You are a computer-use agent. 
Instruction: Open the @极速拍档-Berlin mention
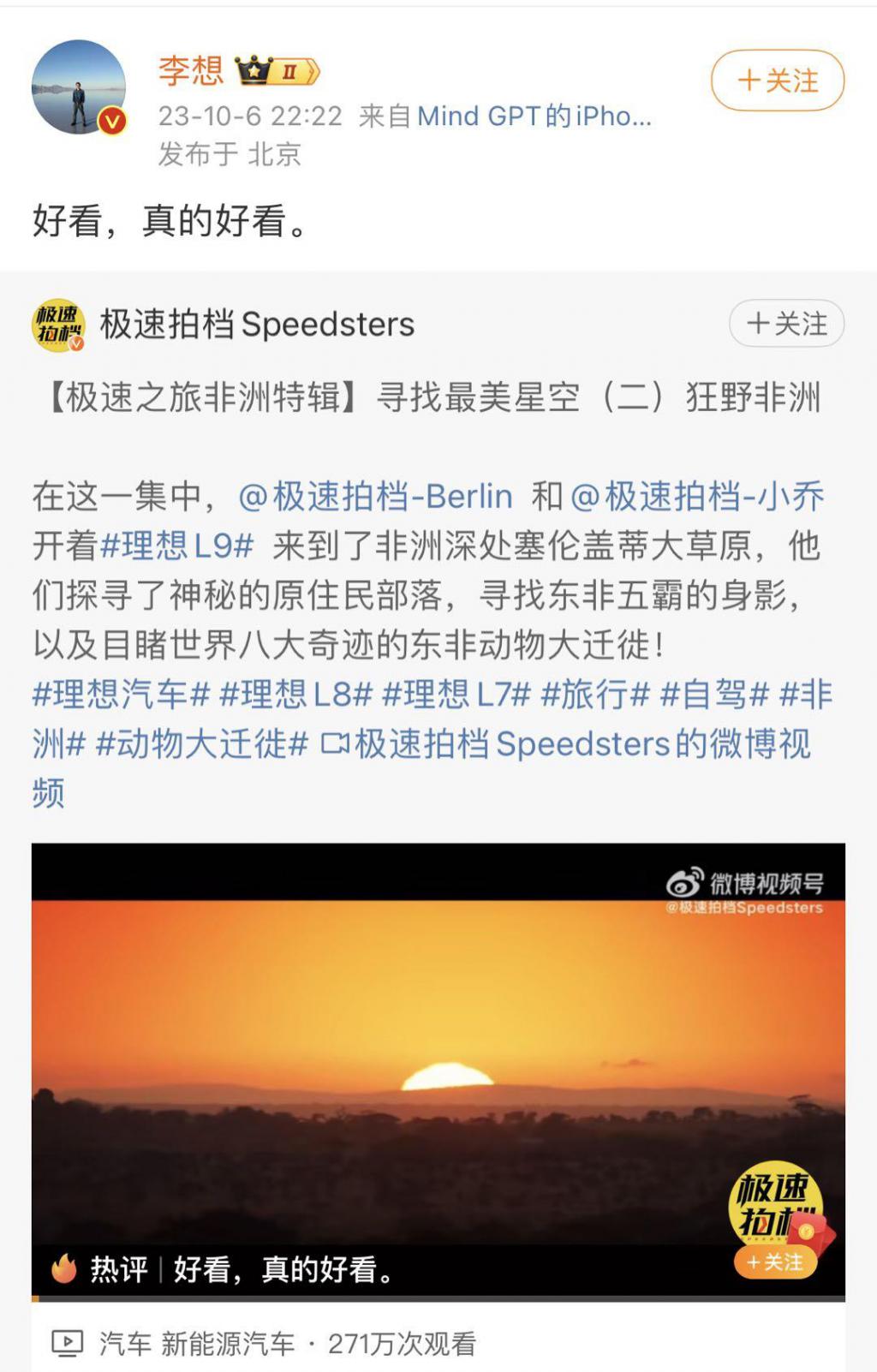374,497
